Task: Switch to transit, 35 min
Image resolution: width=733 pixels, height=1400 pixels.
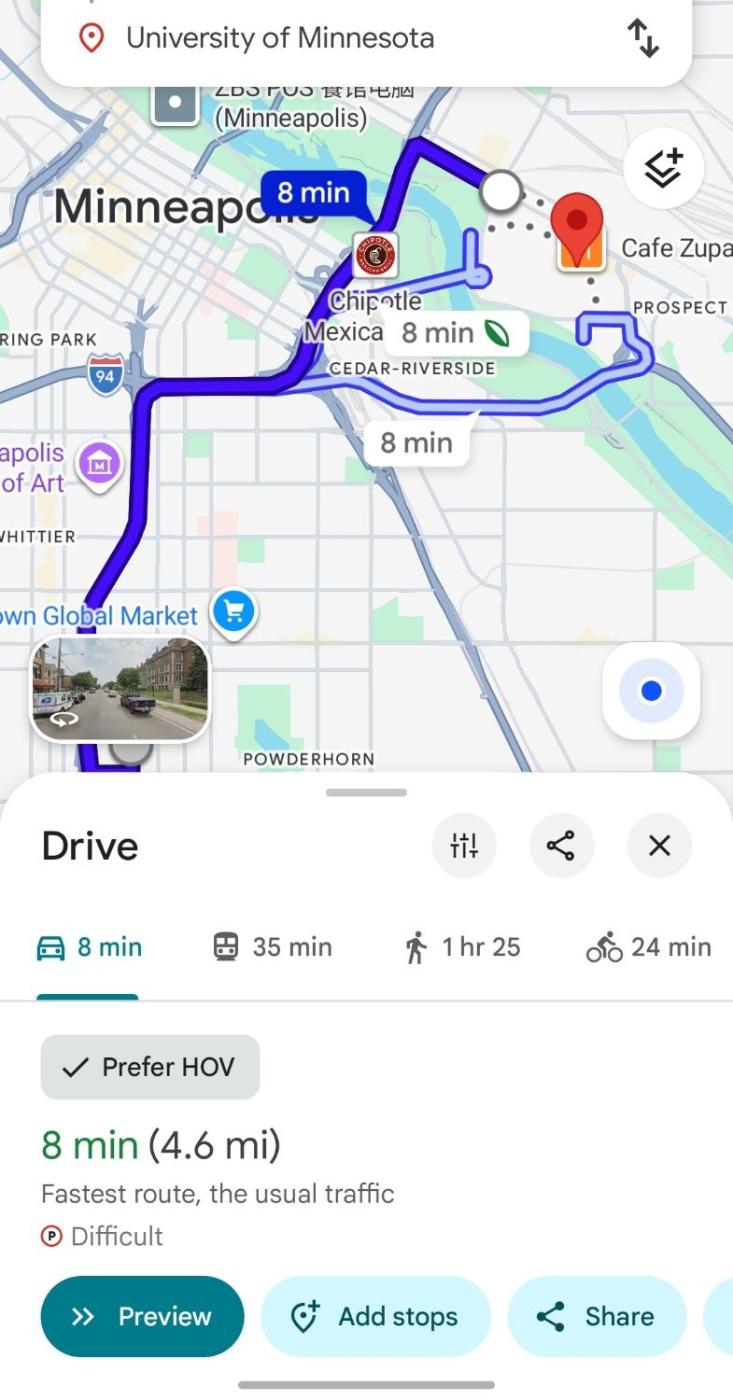Action: (x=272, y=947)
